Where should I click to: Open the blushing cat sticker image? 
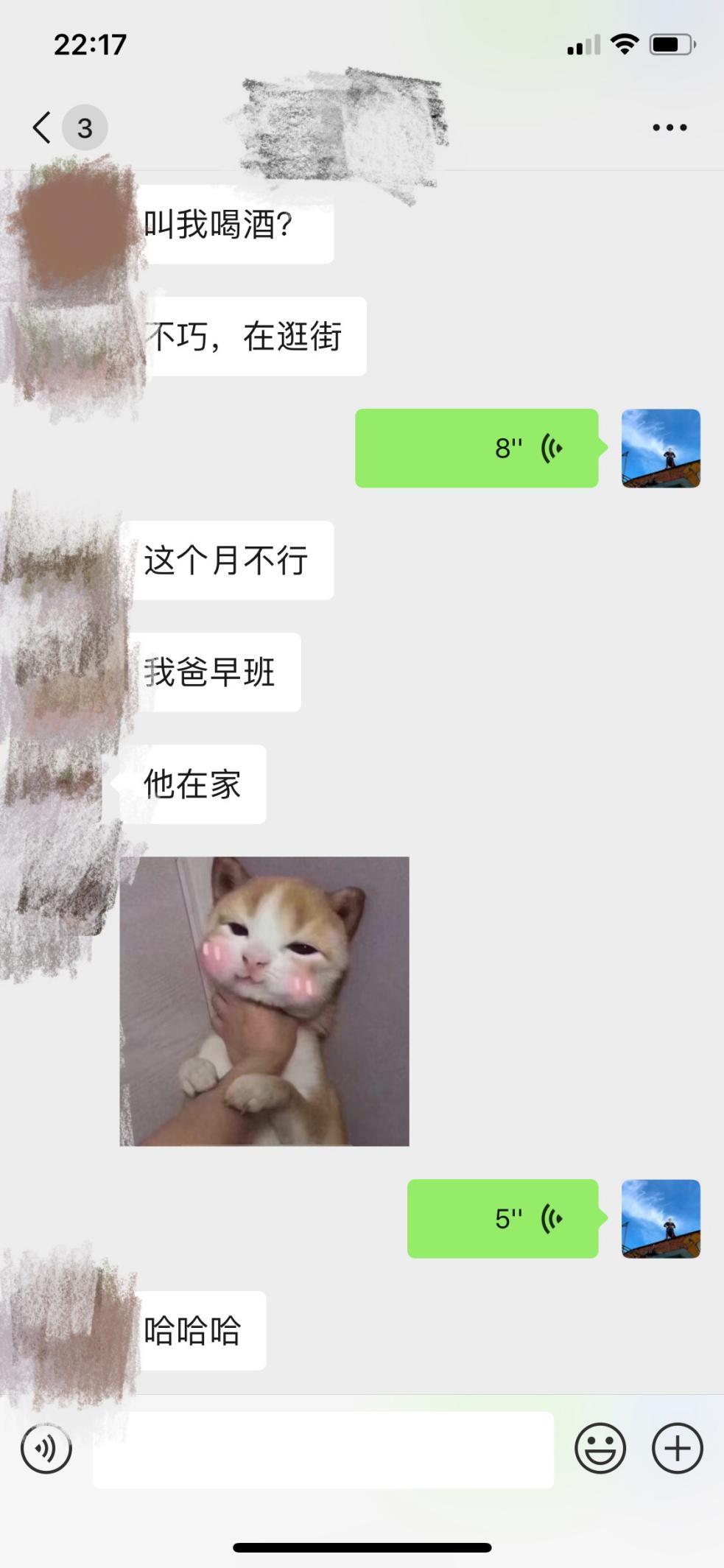pyautogui.click(x=264, y=1001)
